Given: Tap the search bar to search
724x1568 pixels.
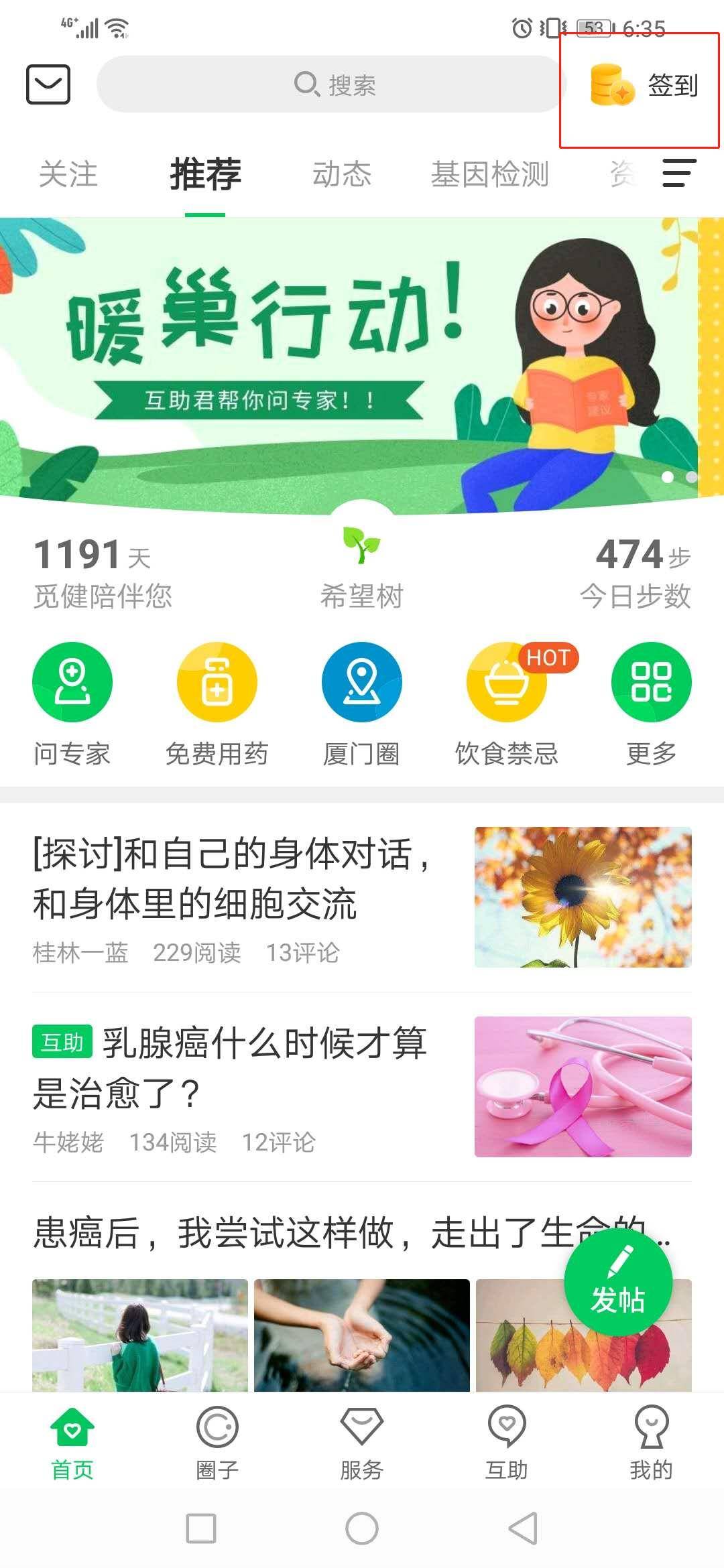Looking at the screenshot, I should [328, 85].
